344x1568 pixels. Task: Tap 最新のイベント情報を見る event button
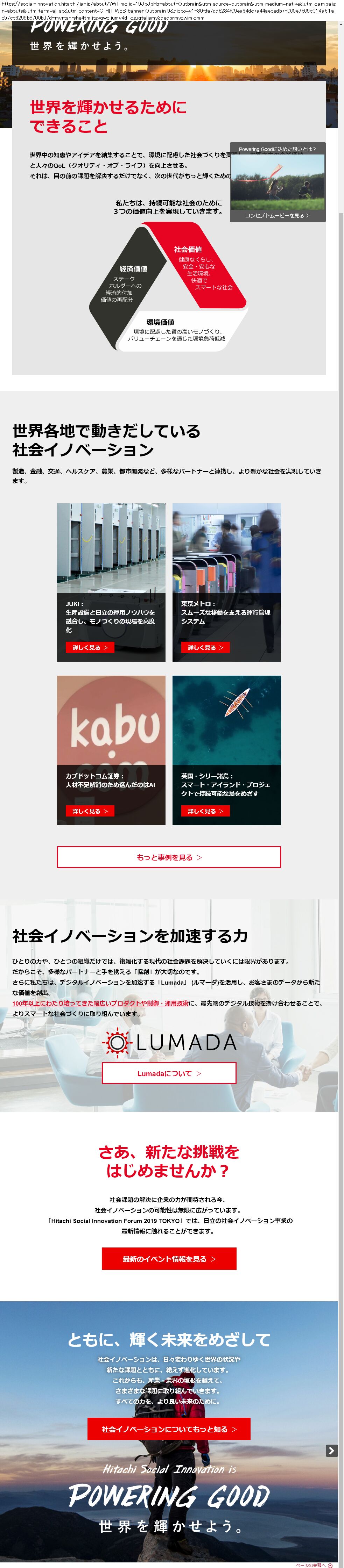168,1259
